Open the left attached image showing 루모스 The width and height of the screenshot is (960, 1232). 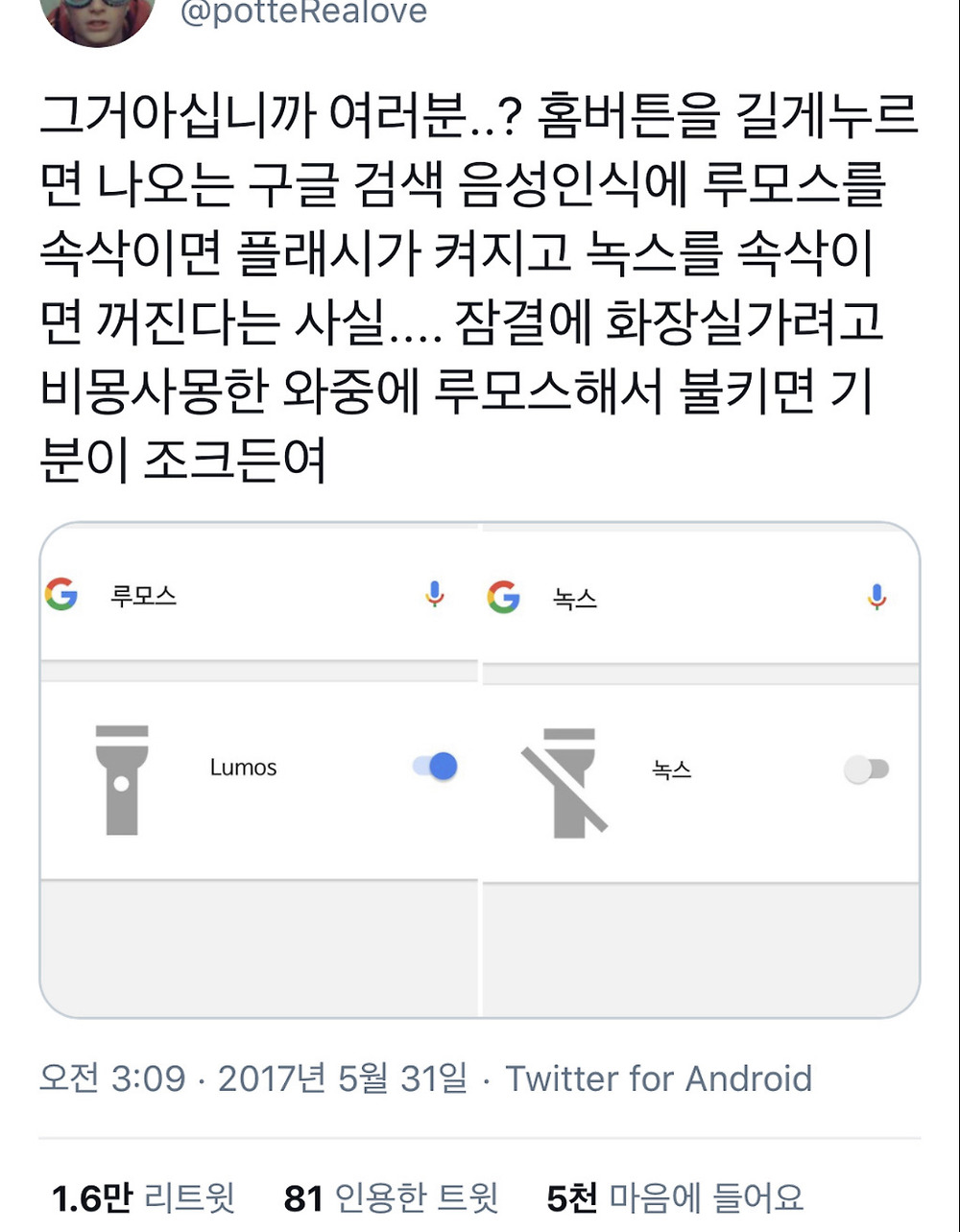pos(259,770)
